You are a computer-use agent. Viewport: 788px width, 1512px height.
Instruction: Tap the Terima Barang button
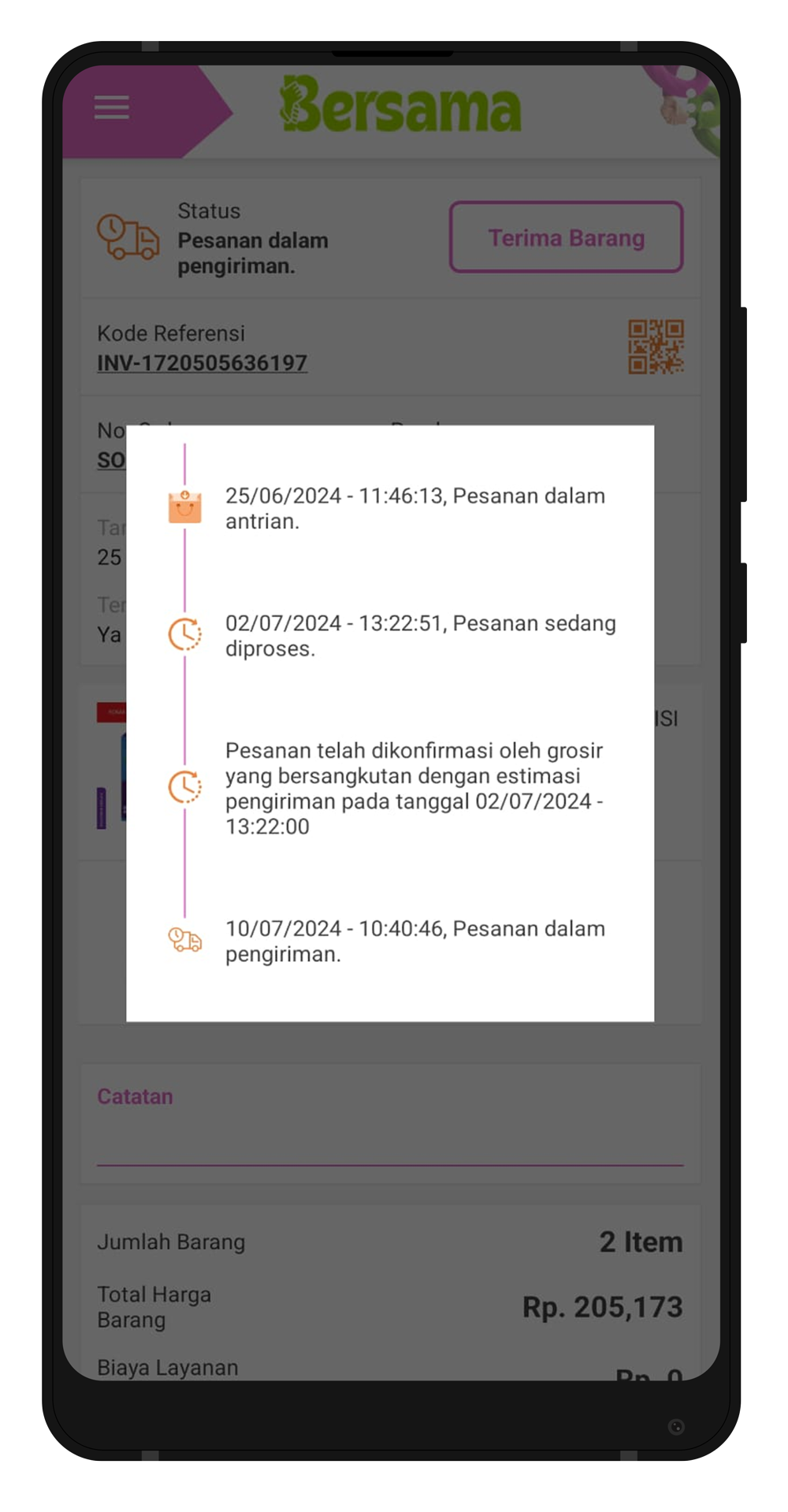click(x=566, y=237)
